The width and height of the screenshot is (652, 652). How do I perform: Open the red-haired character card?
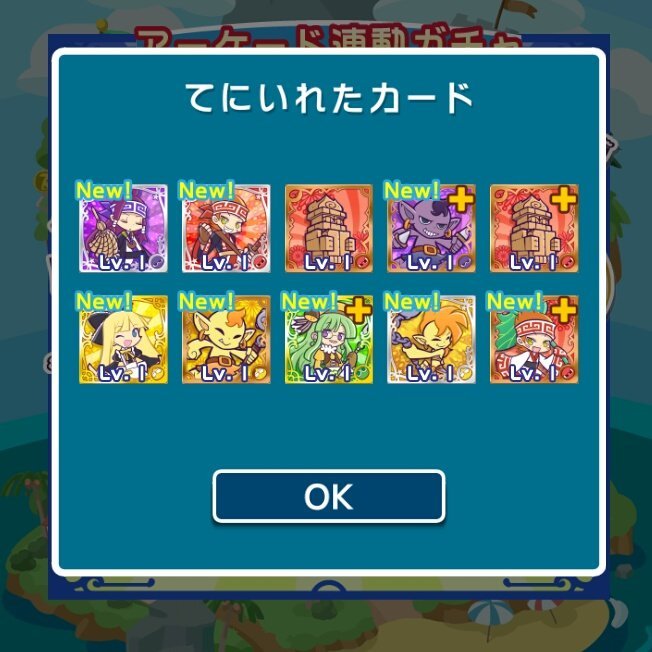coord(225,229)
